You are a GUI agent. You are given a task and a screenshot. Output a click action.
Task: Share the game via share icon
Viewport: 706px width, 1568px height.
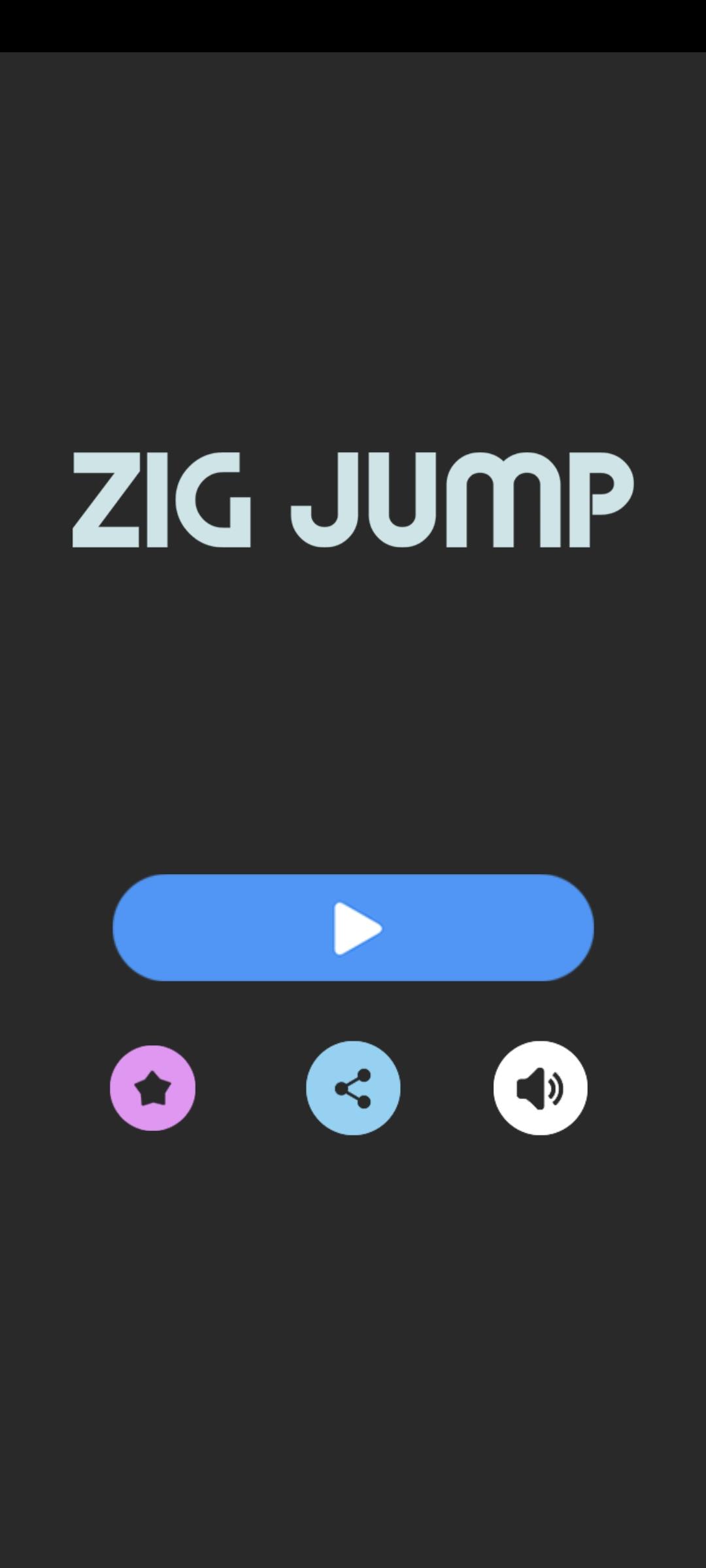click(353, 1088)
